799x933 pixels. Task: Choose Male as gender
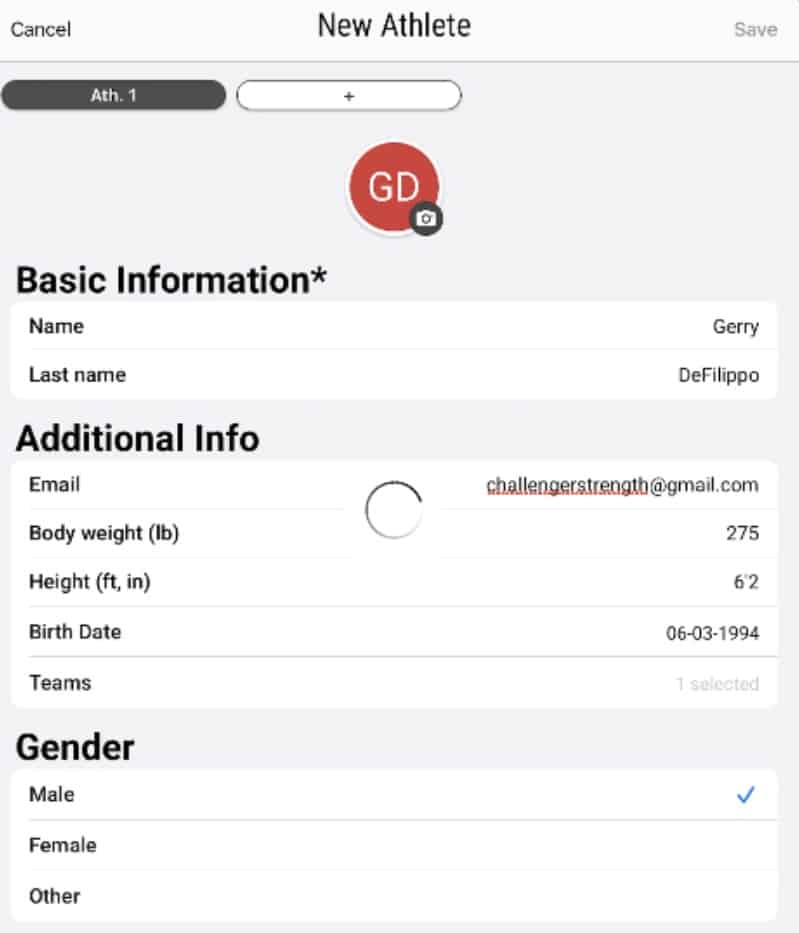pos(398,795)
